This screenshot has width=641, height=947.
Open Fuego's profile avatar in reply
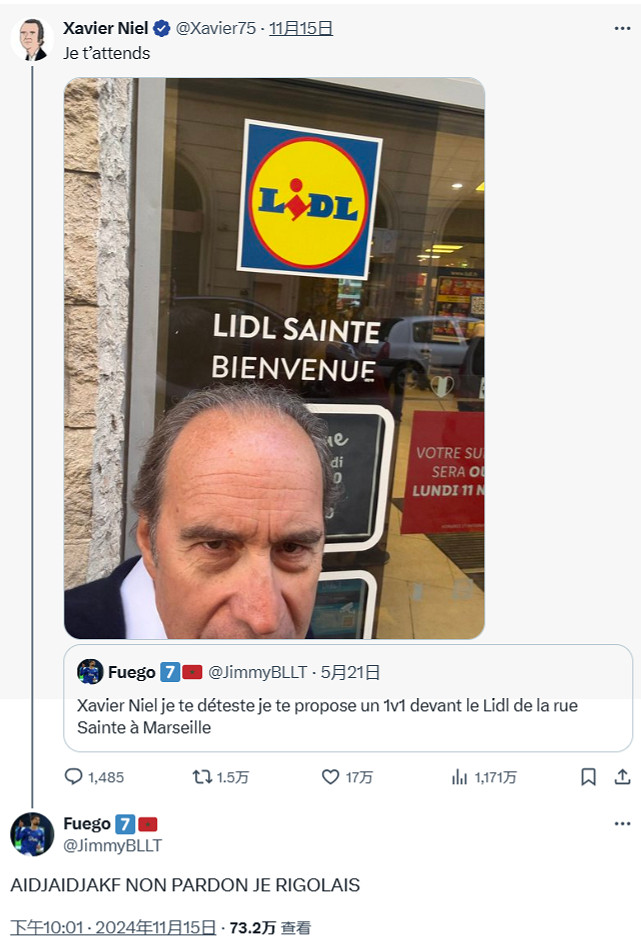(32, 834)
